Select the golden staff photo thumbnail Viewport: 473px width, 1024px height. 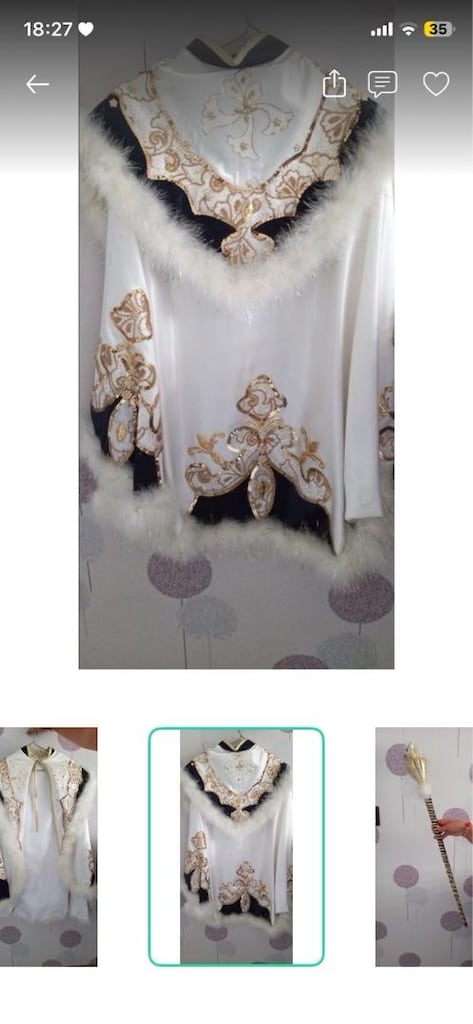(424, 846)
